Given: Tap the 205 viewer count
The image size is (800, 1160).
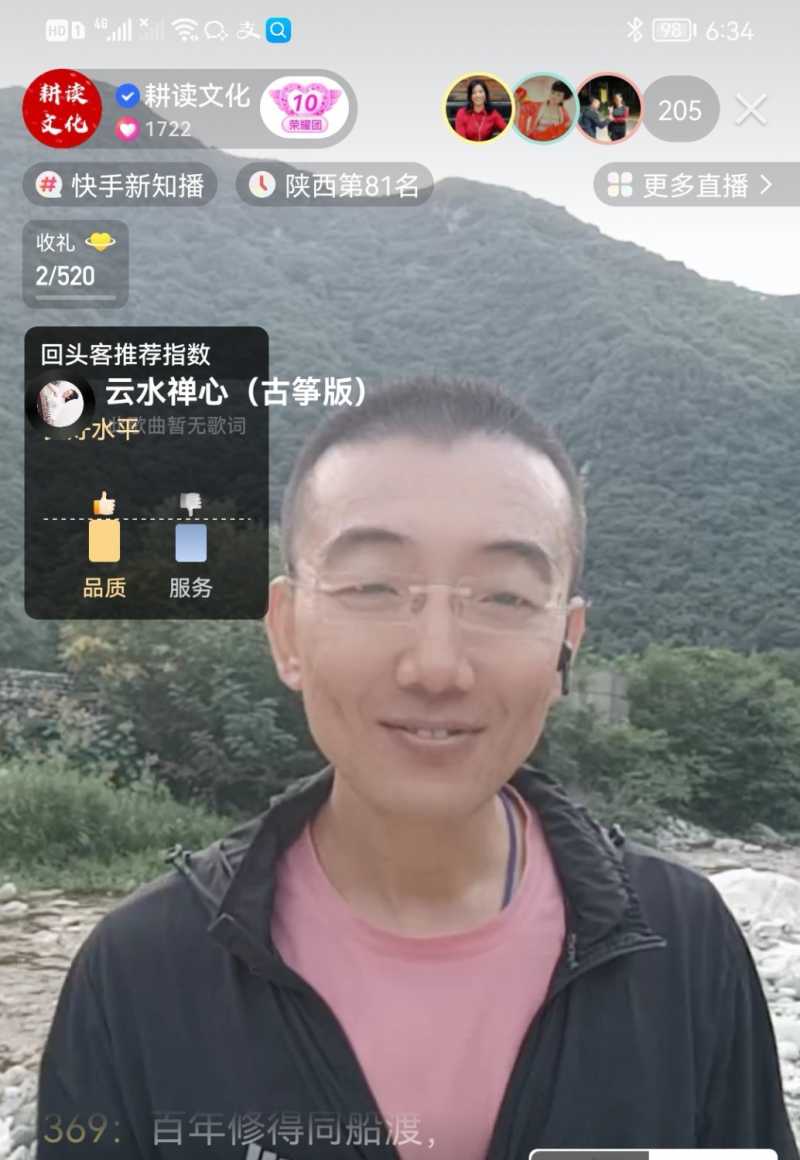Looking at the screenshot, I should click(680, 110).
